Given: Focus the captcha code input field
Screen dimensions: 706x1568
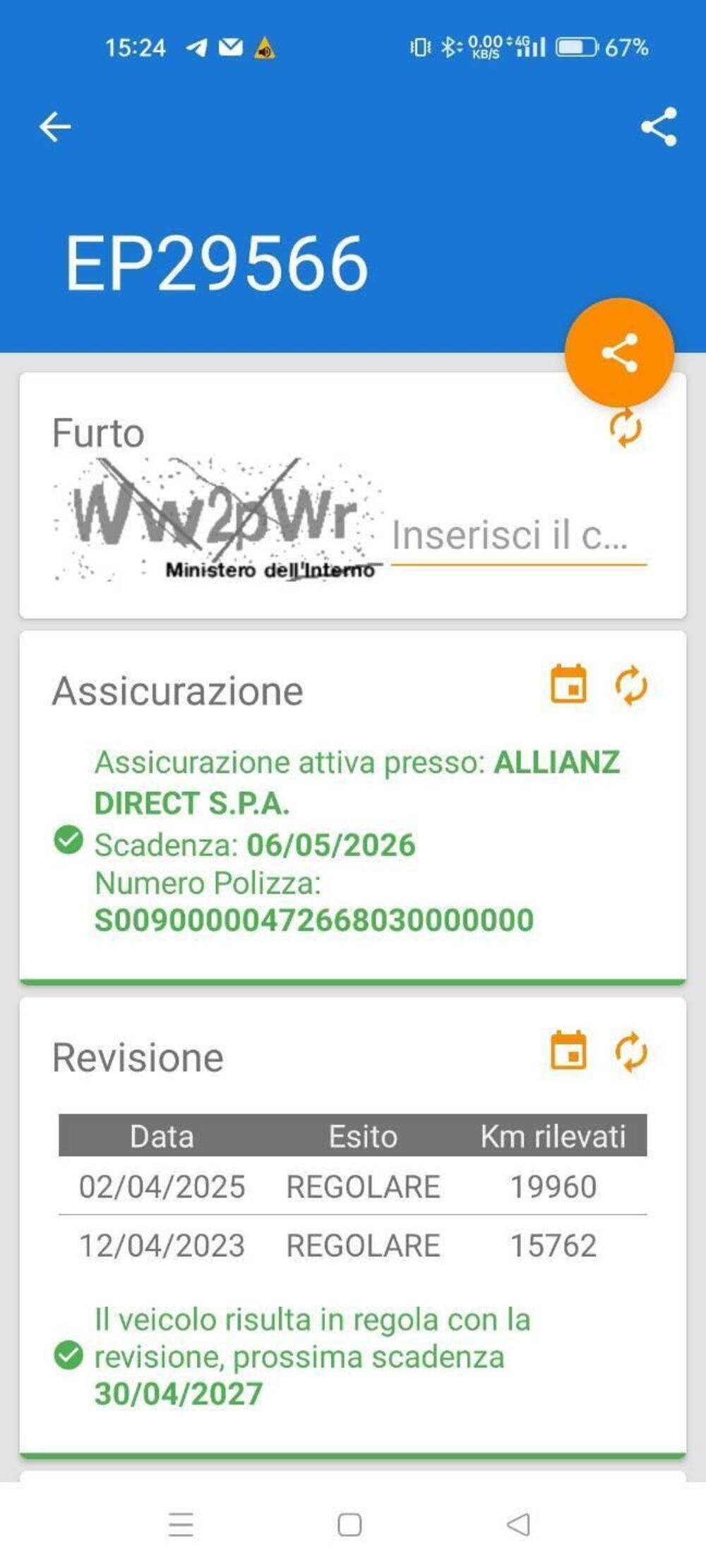Looking at the screenshot, I should 517,536.
